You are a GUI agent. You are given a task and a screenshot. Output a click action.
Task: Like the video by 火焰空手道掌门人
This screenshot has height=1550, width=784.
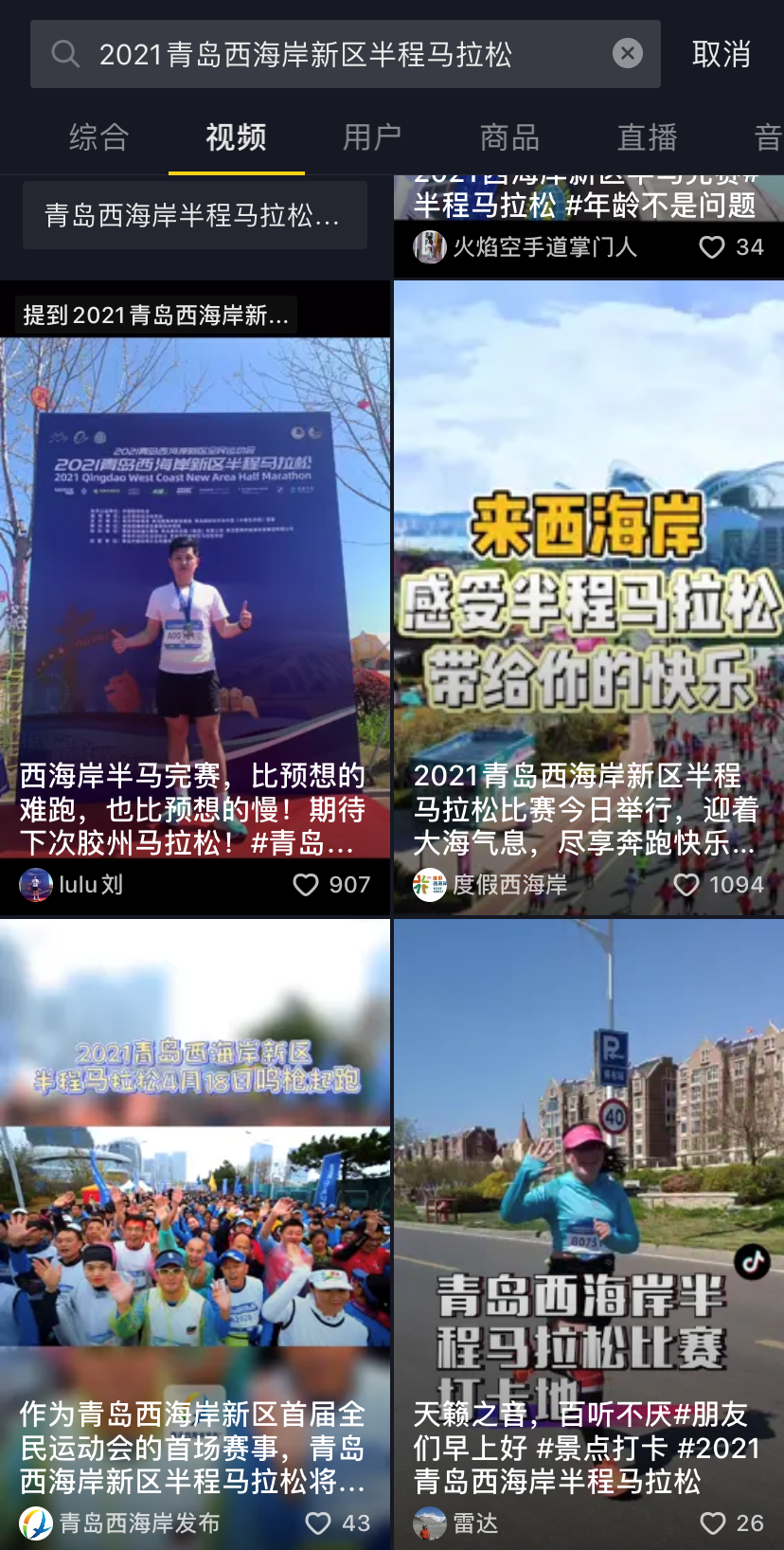coord(712,247)
